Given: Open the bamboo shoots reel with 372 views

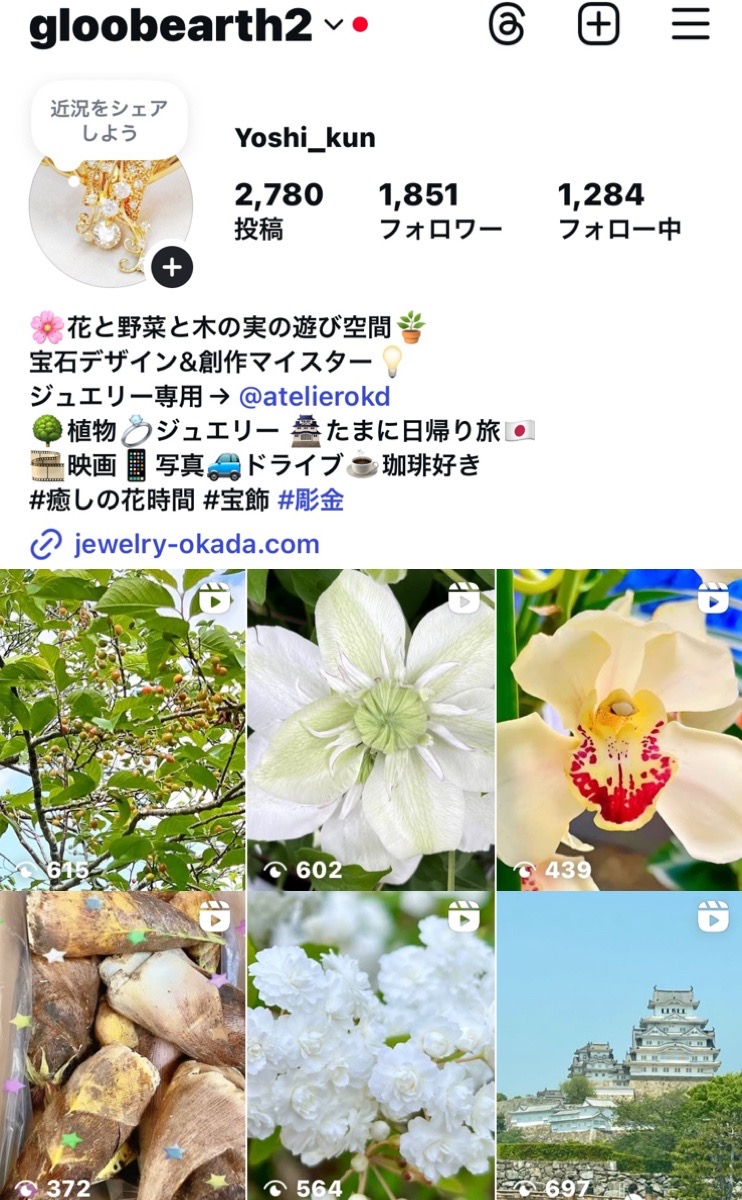Looking at the screenshot, I should (122, 1046).
